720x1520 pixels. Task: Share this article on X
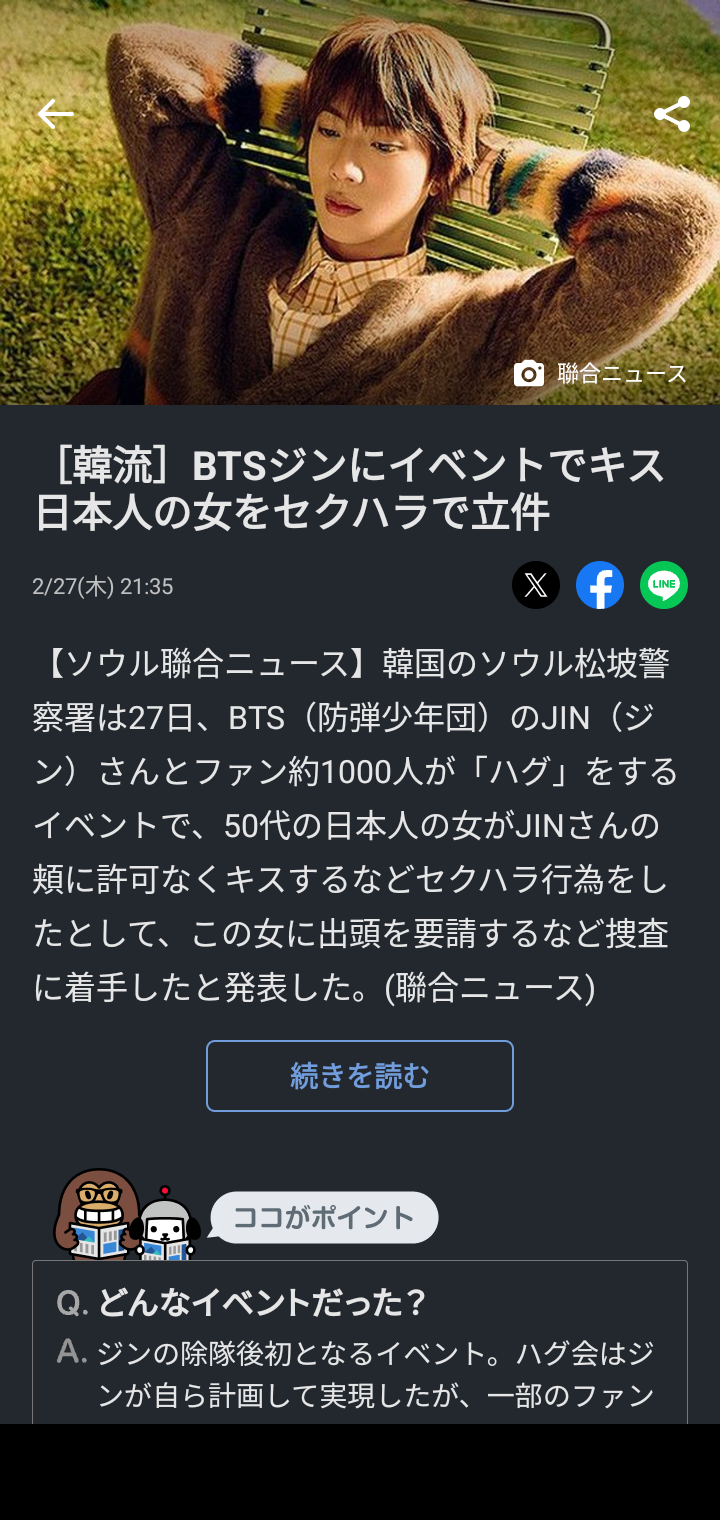[536, 585]
